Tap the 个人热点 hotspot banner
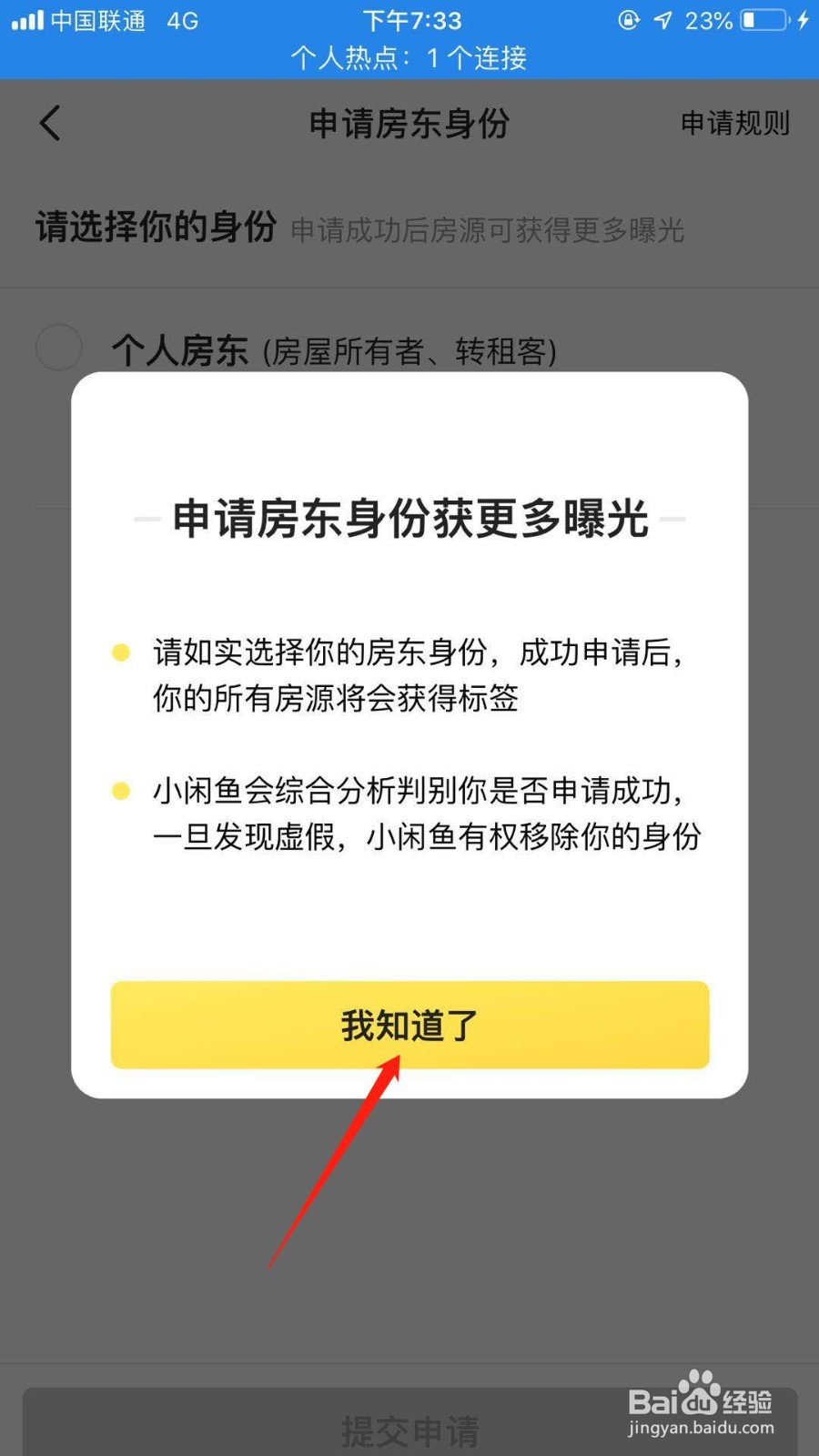Image resolution: width=819 pixels, height=1456 pixels. 409,58
